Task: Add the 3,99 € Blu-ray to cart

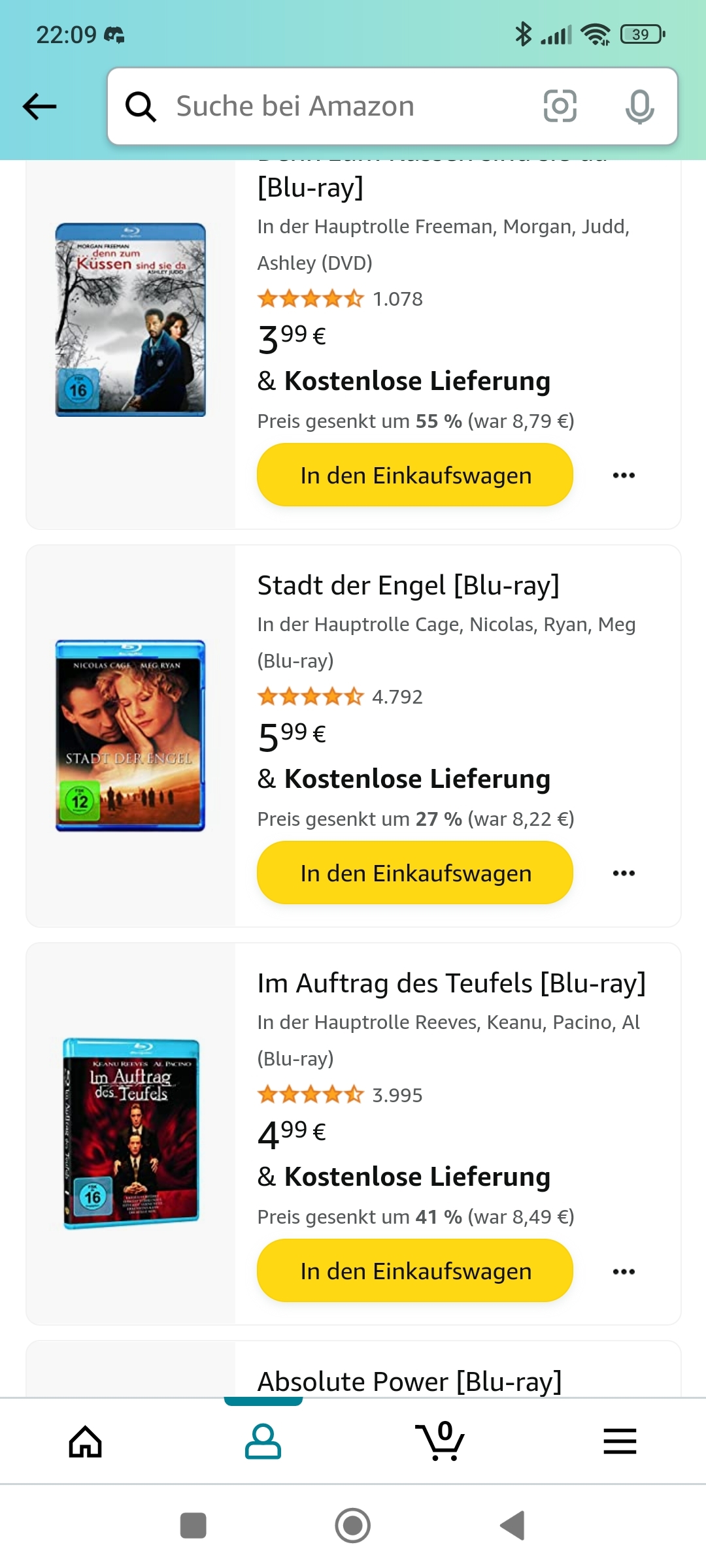Action: click(x=415, y=475)
